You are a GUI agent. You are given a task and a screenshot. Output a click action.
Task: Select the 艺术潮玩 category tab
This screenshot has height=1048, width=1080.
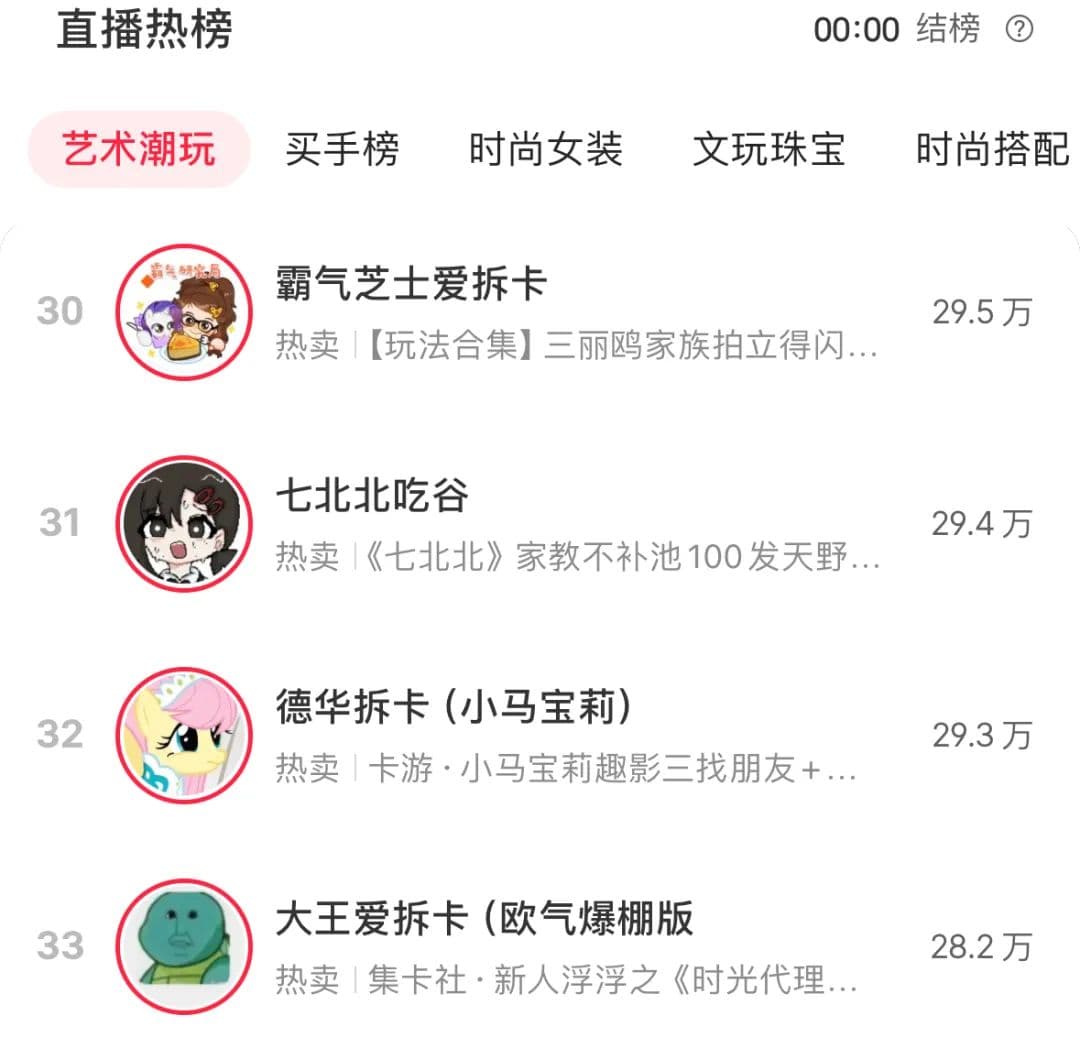pos(138,150)
